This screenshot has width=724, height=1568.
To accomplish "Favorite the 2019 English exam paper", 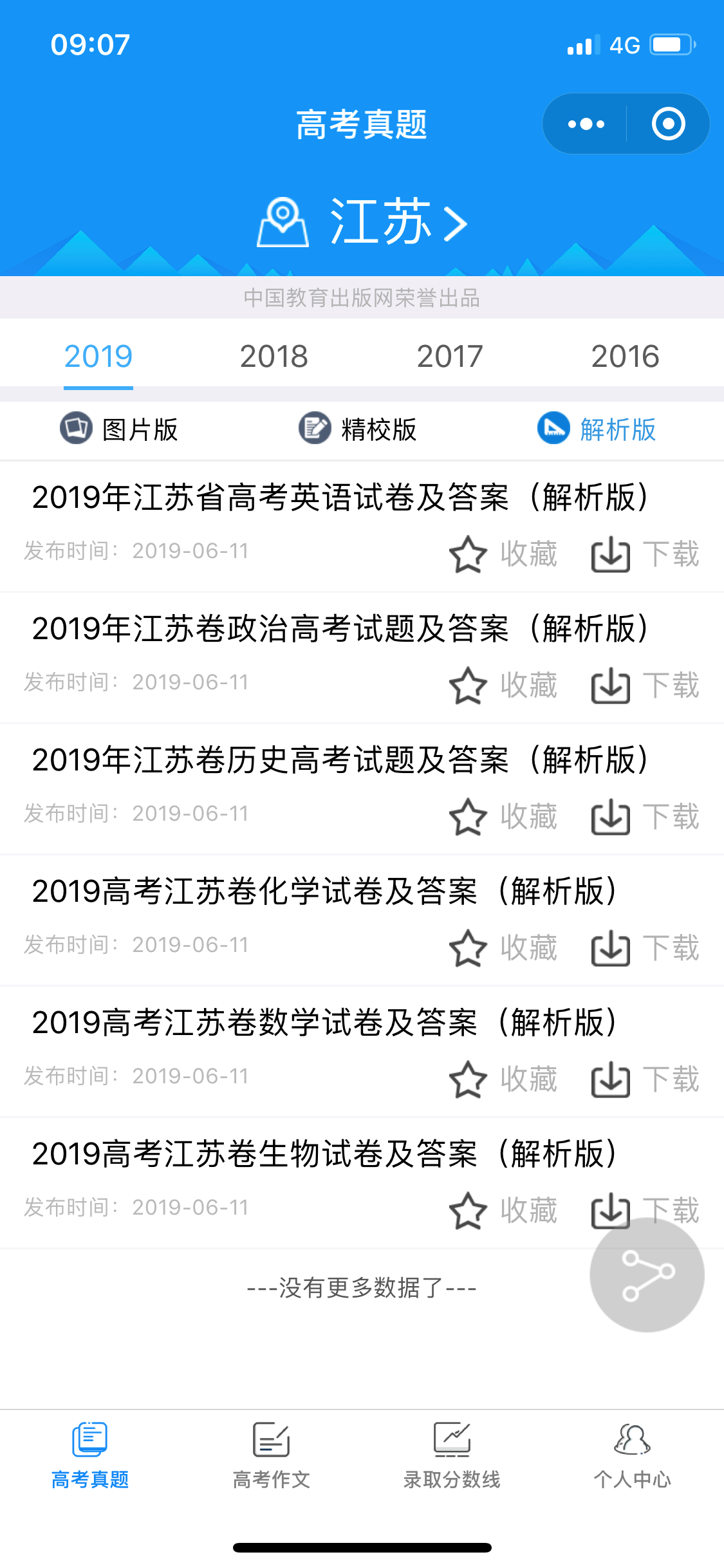I will [x=468, y=554].
